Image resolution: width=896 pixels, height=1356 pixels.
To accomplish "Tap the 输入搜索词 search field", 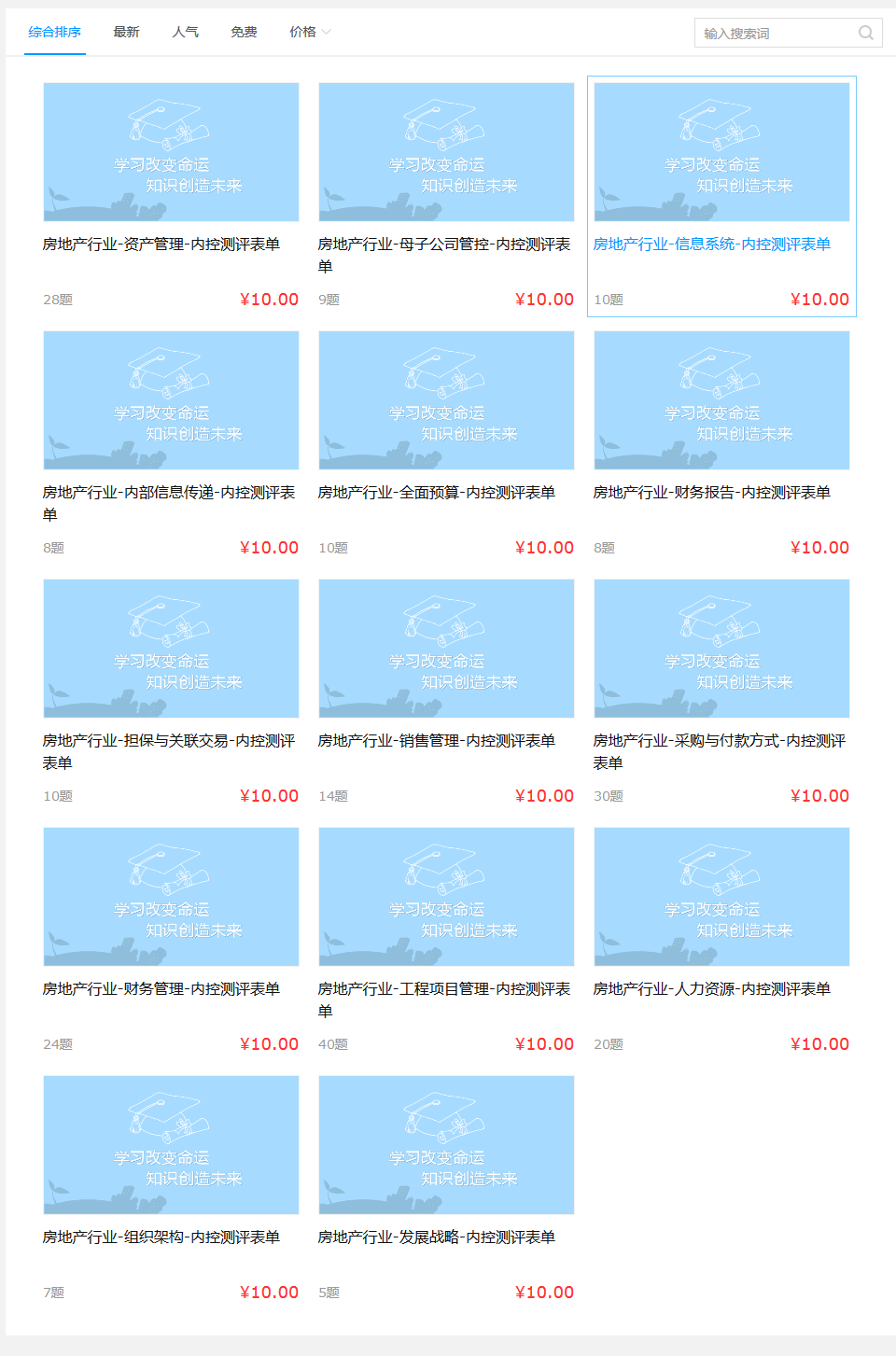I will tap(775, 34).
